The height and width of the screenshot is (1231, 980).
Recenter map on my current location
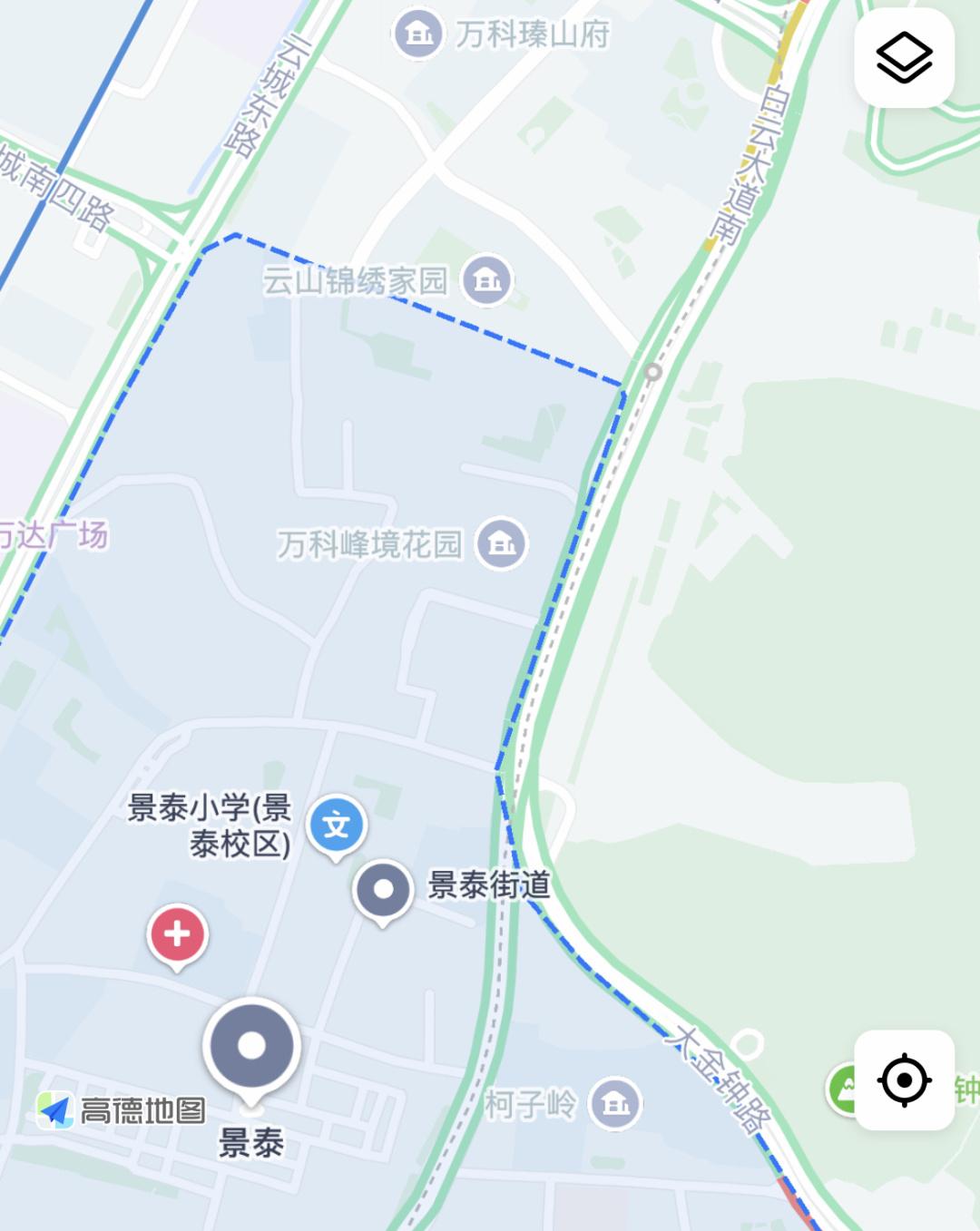tap(904, 1080)
